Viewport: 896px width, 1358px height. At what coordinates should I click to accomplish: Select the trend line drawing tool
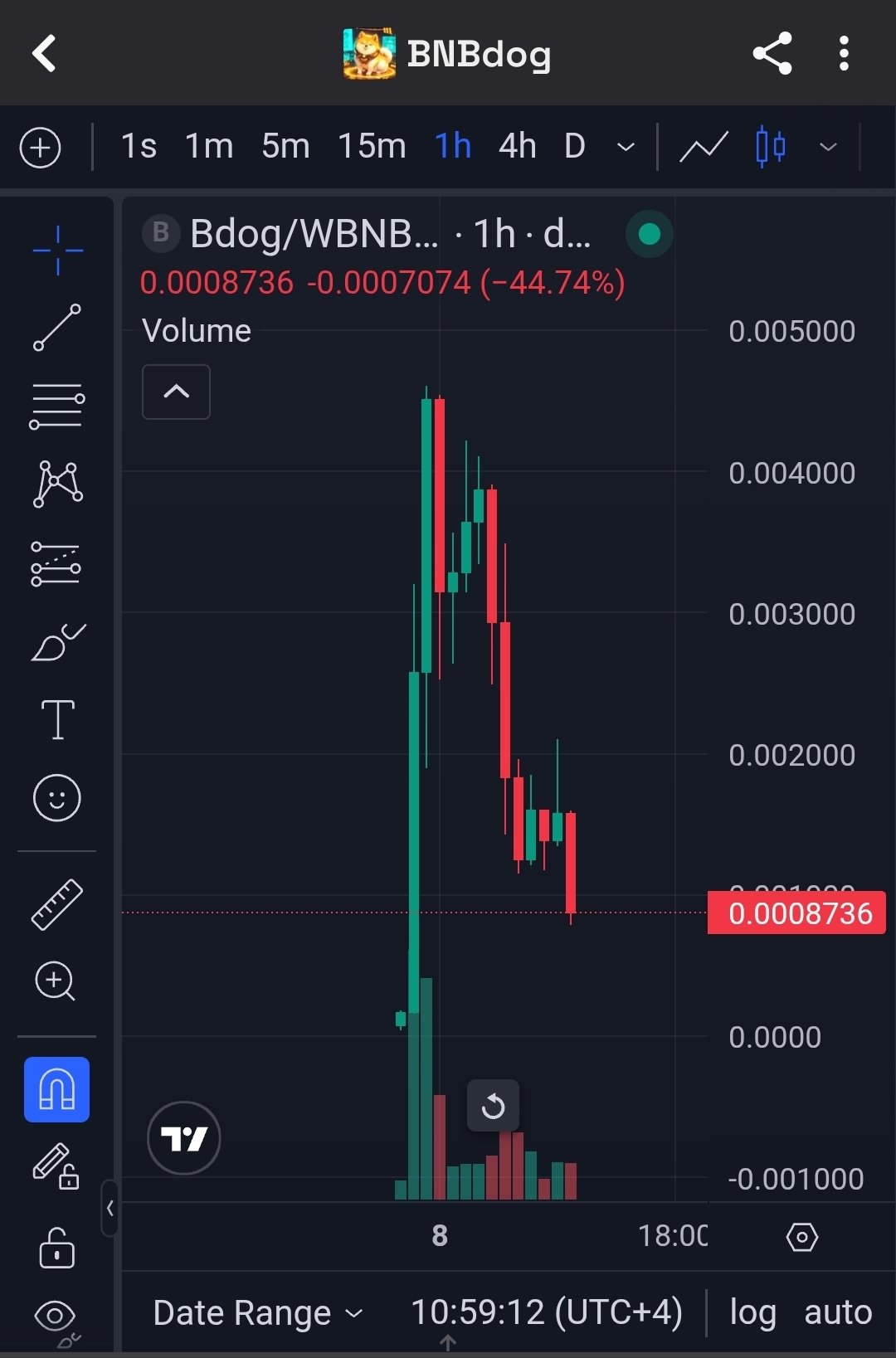pos(57,328)
